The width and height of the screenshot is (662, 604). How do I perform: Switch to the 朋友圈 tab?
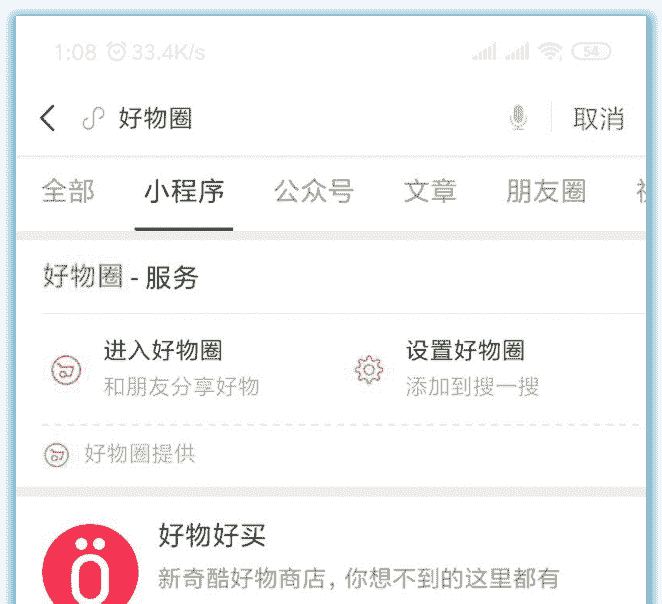coord(546,191)
